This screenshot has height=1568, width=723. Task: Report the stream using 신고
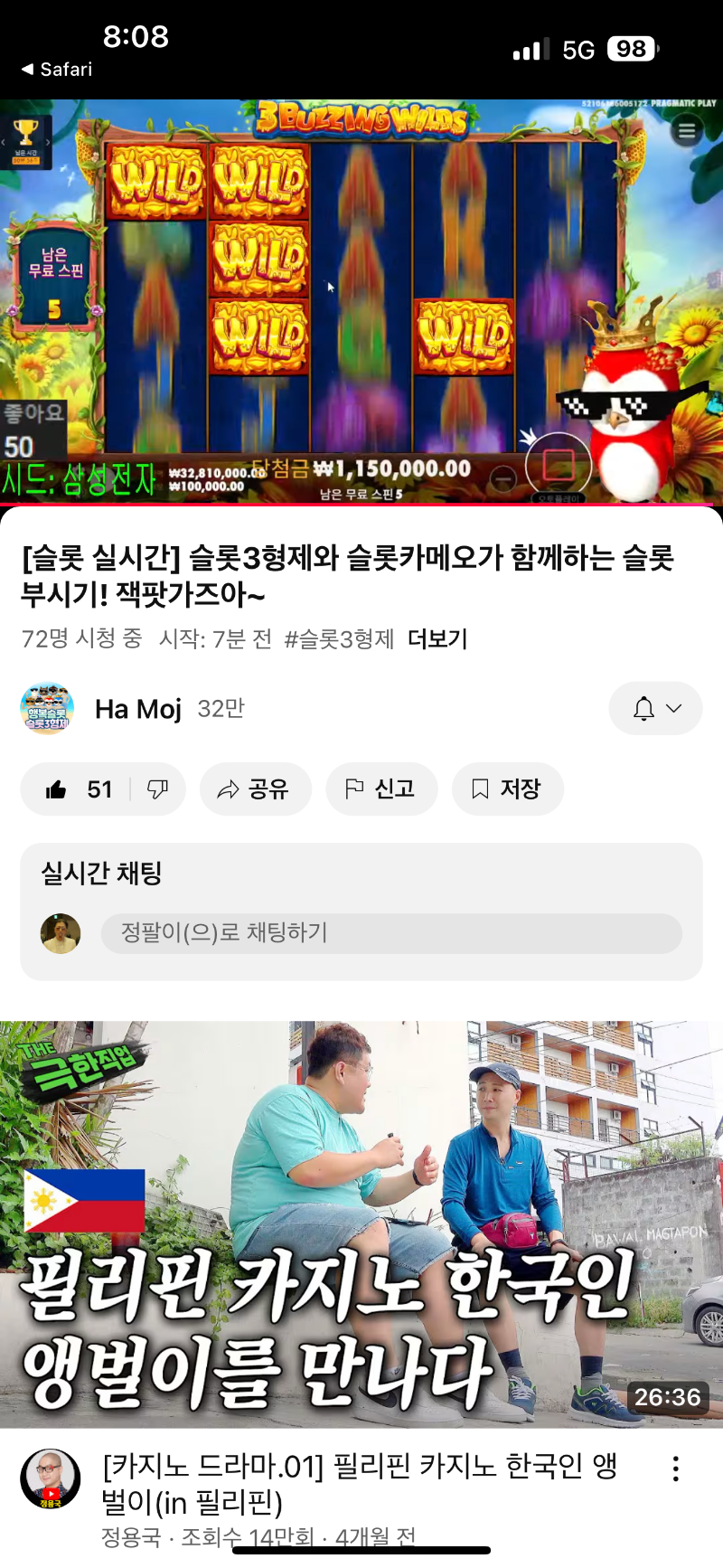click(x=380, y=789)
